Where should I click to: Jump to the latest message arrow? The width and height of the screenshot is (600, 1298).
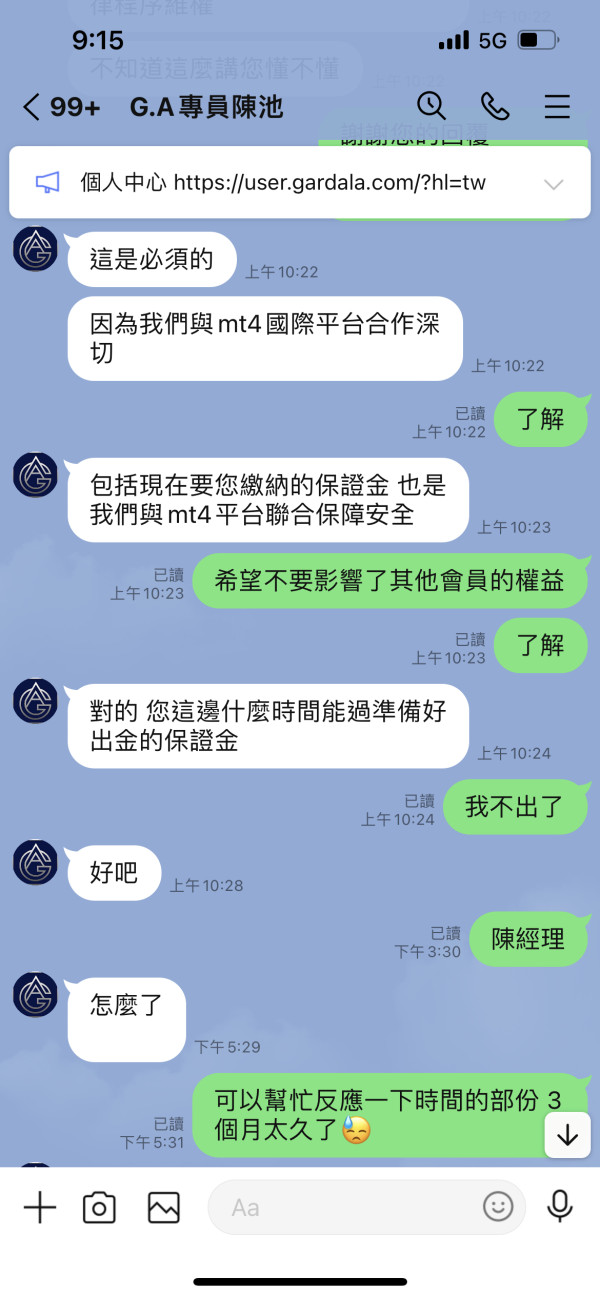coord(567,1135)
